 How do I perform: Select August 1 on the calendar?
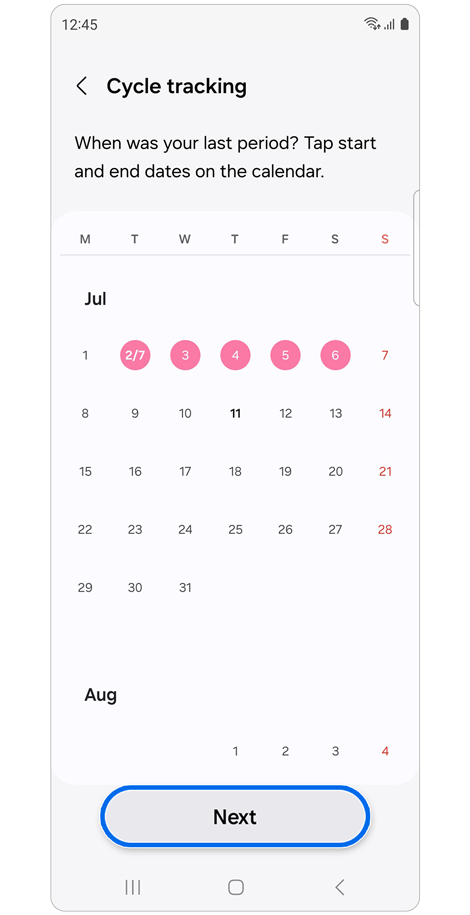(235, 751)
